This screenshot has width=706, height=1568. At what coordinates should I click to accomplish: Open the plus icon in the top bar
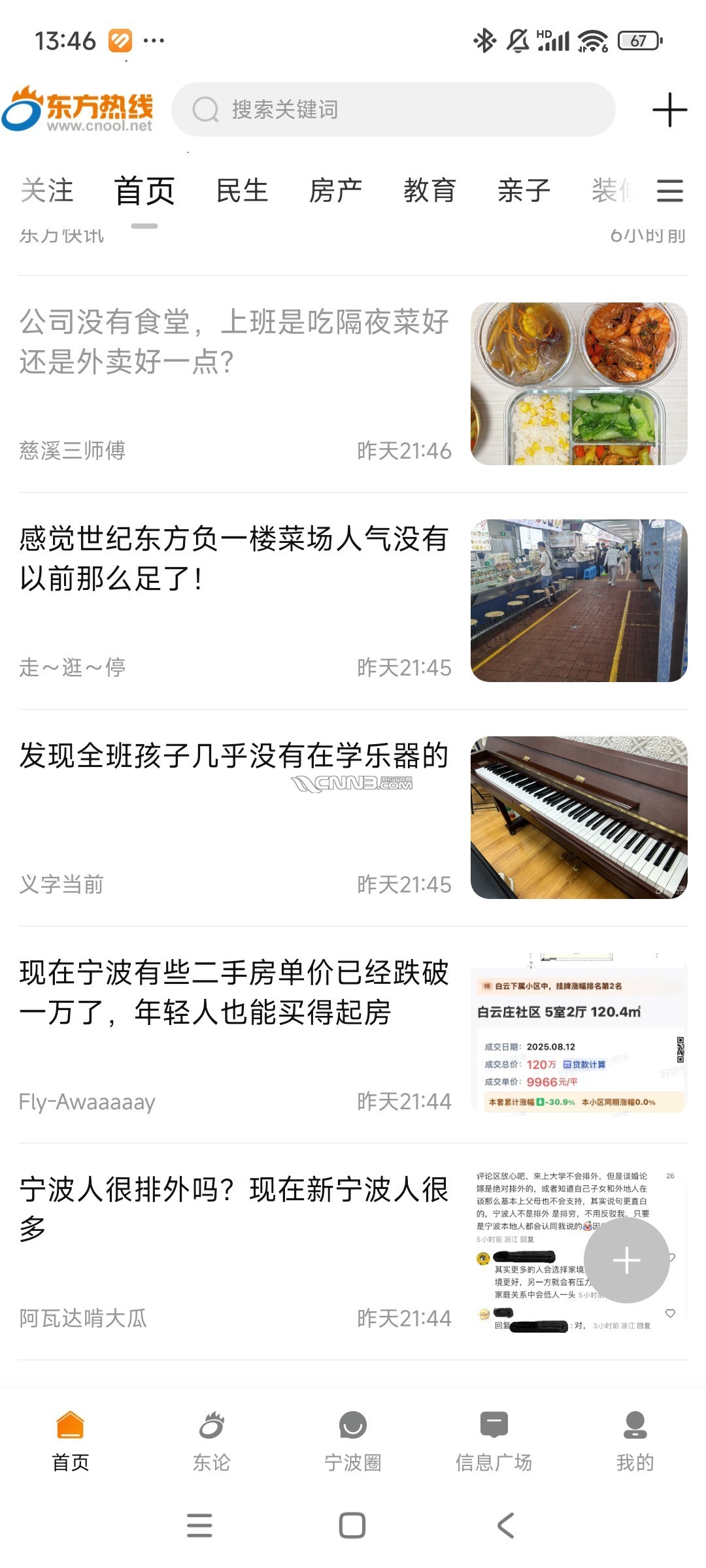click(669, 110)
